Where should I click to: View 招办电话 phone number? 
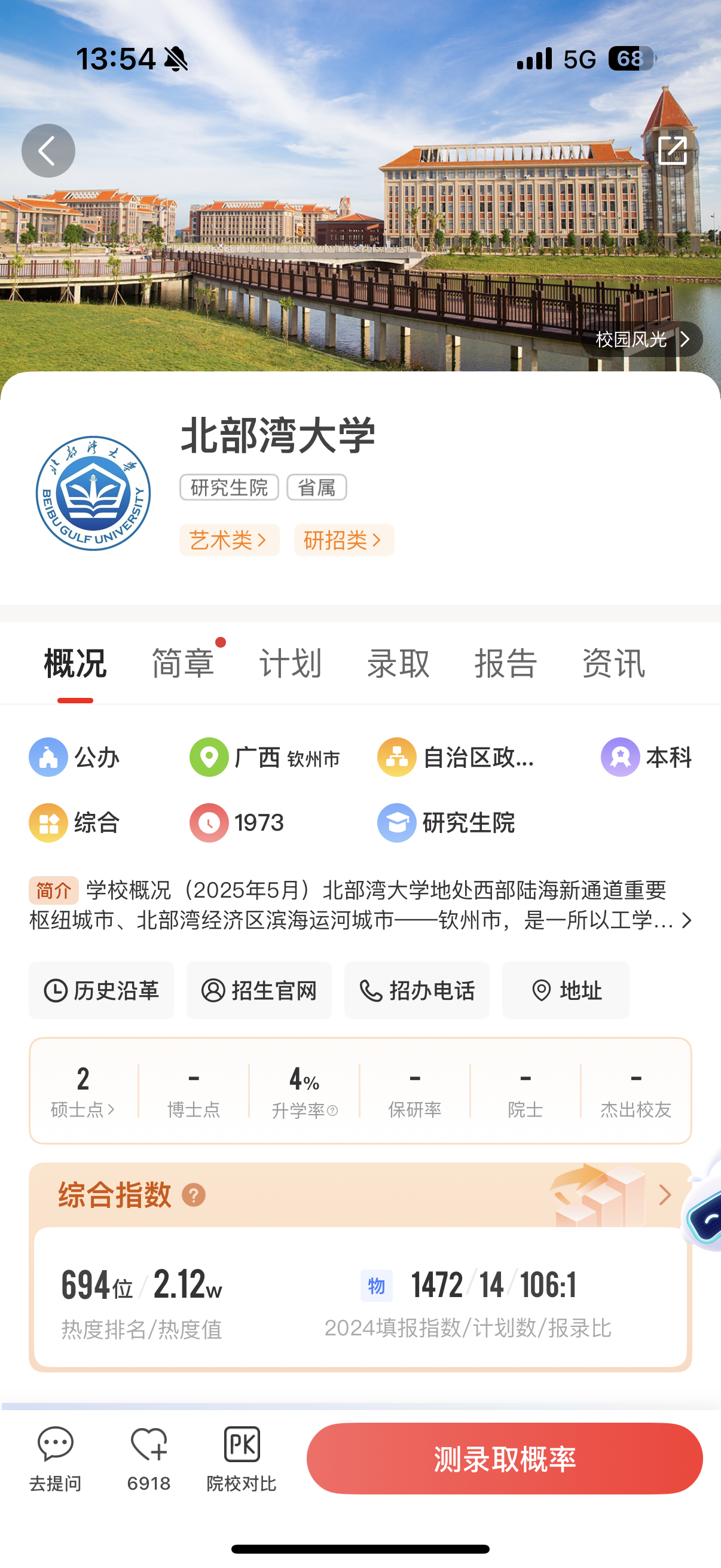(x=417, y=990)
